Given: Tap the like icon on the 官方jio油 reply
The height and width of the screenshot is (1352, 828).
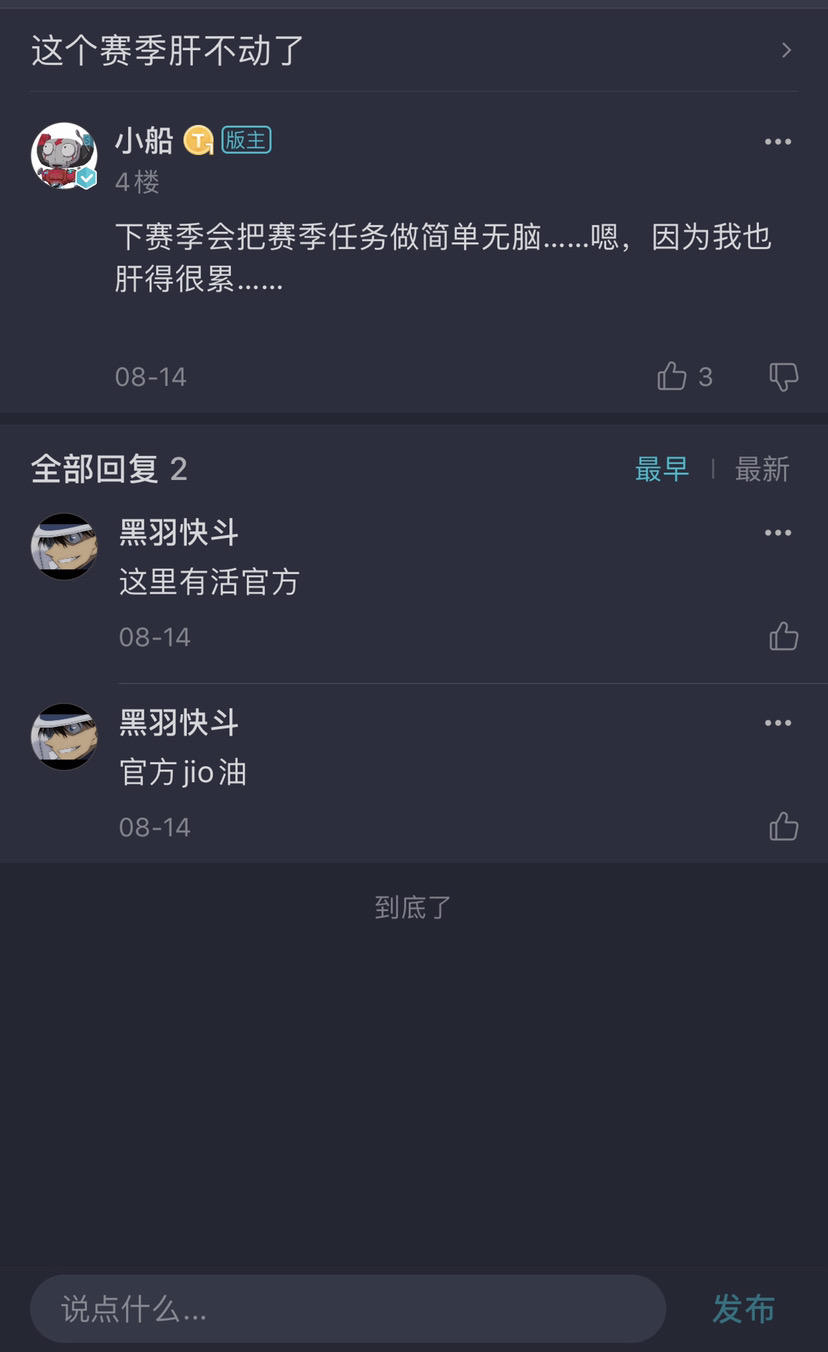Looking at the screenshot, I should [785, 826].
